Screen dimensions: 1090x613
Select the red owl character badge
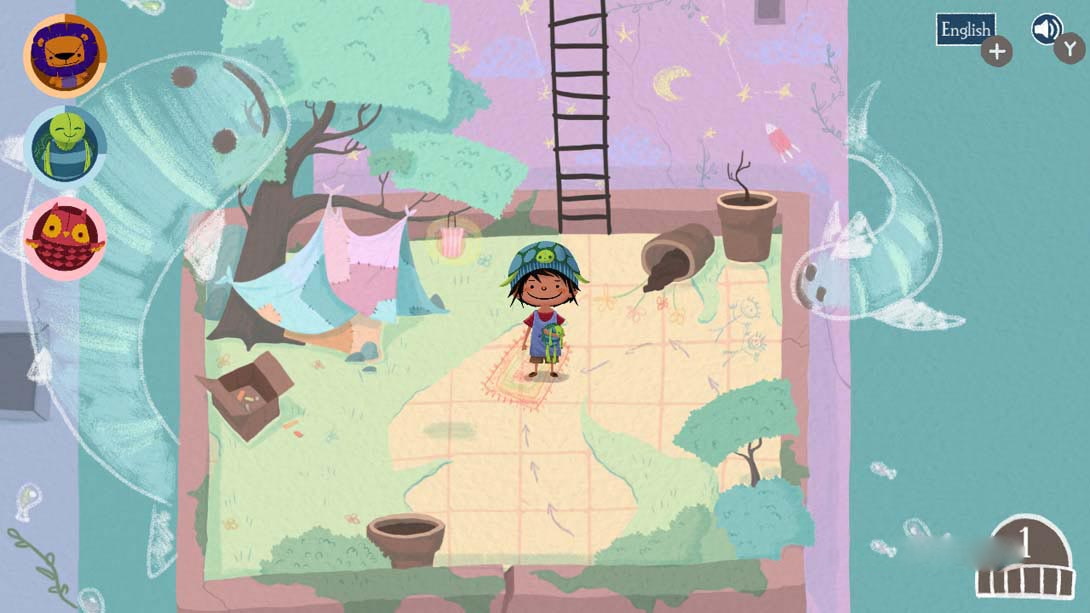pyautogui.click(x=64, y=238)
